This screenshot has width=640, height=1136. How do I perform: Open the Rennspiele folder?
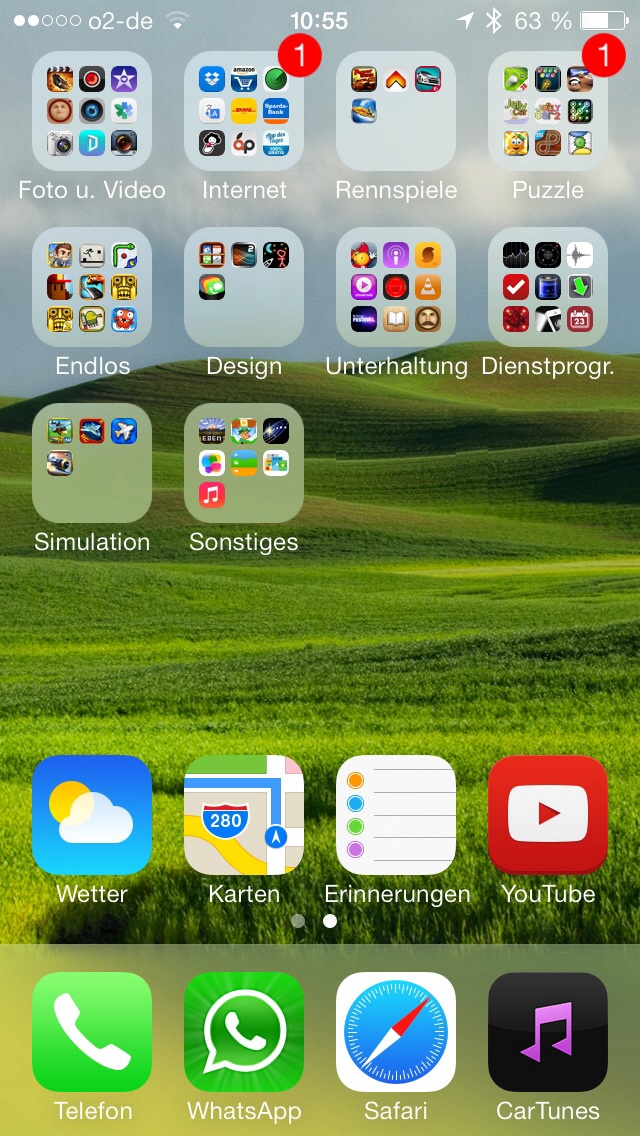(396, 111)
